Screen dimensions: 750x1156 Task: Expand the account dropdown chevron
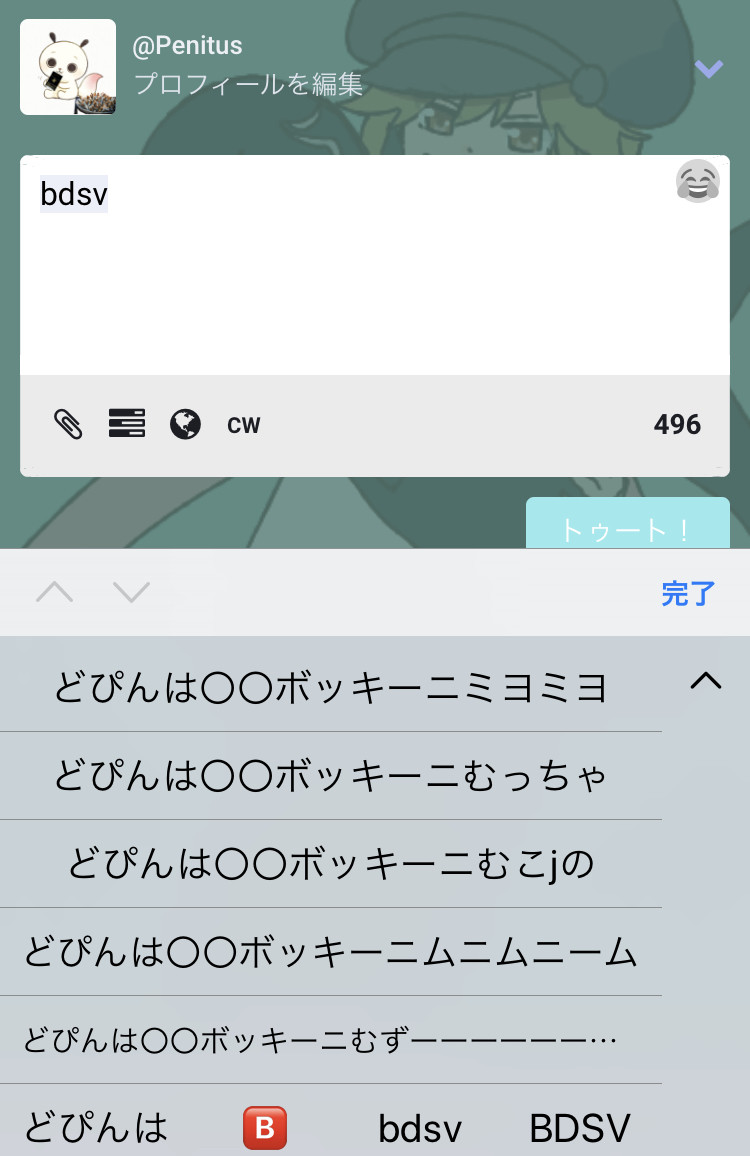click(708, 68)
